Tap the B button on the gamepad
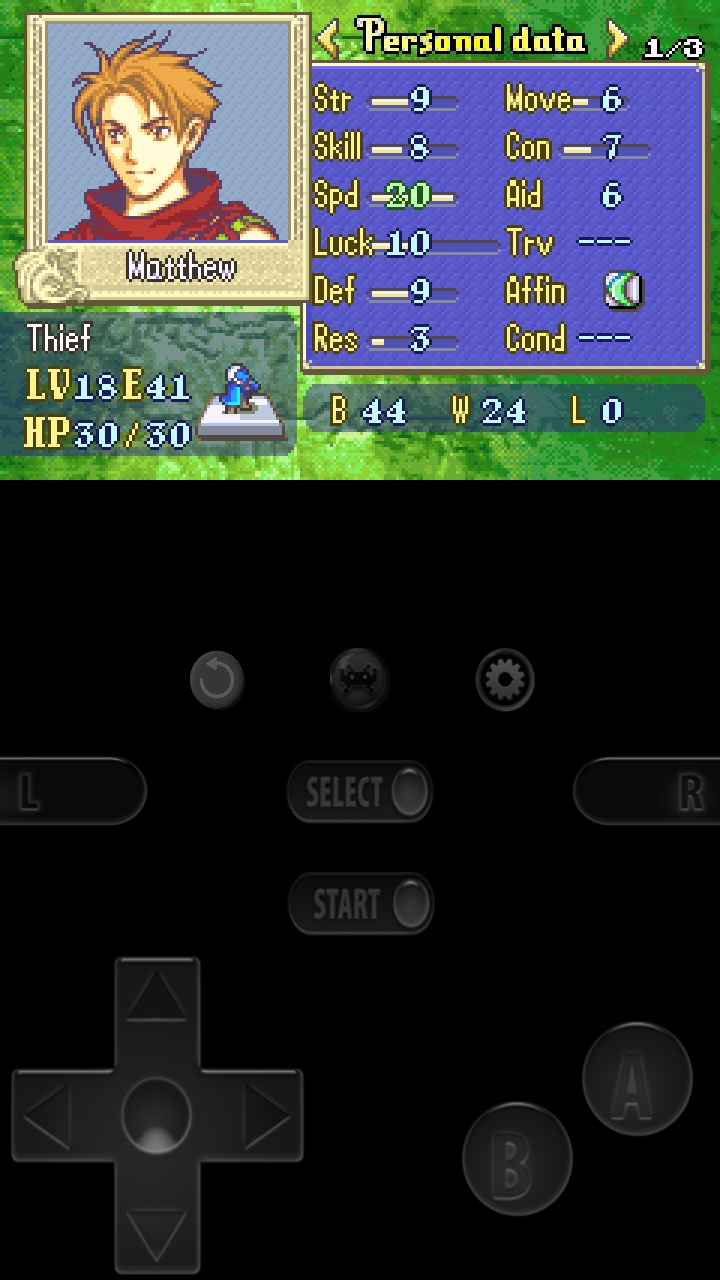The height and width of the screenshot is (1280, 720). click(x=517, y=1158)
